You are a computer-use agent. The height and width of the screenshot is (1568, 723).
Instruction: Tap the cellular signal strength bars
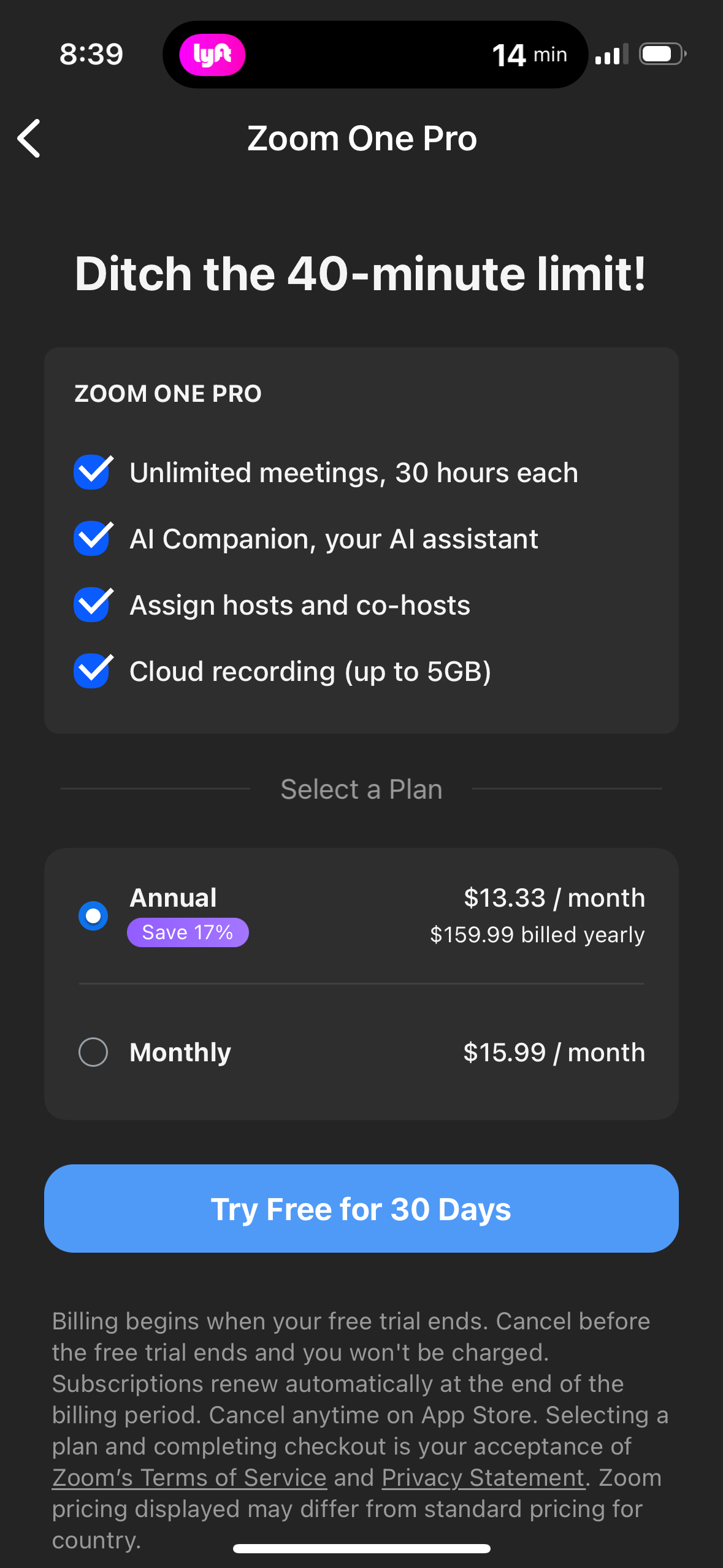pos(610,54)
